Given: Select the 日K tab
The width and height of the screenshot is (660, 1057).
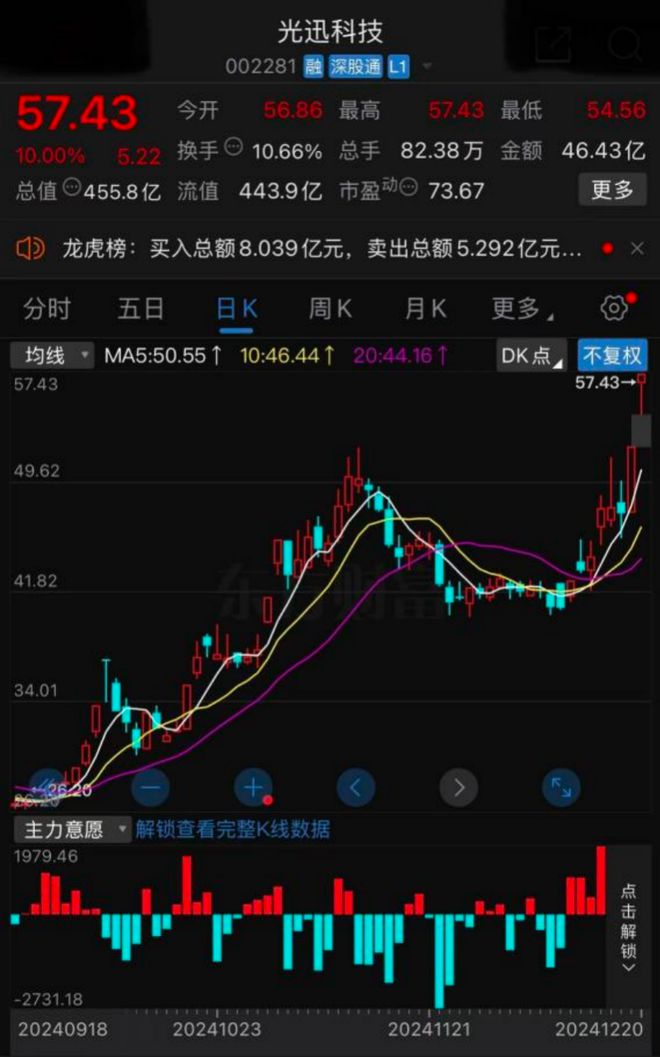Looking at the screenshot, I should click(236, 310).
